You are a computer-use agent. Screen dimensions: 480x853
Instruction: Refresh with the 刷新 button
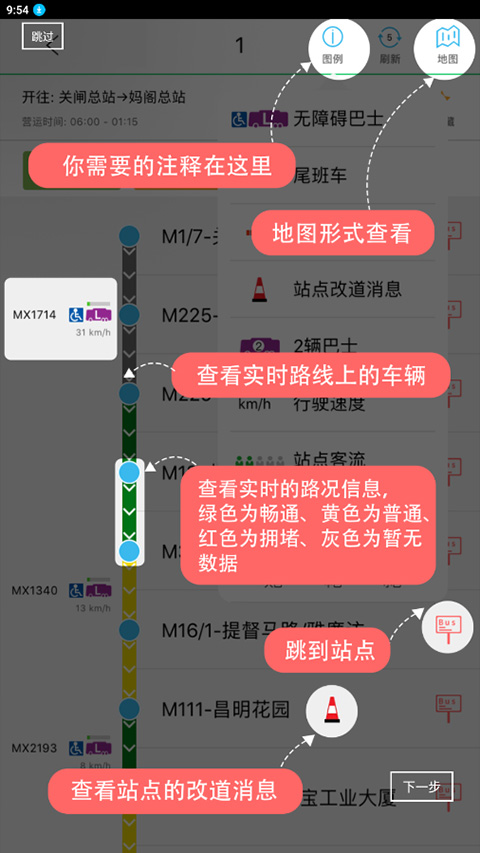(x=390, y=47)
